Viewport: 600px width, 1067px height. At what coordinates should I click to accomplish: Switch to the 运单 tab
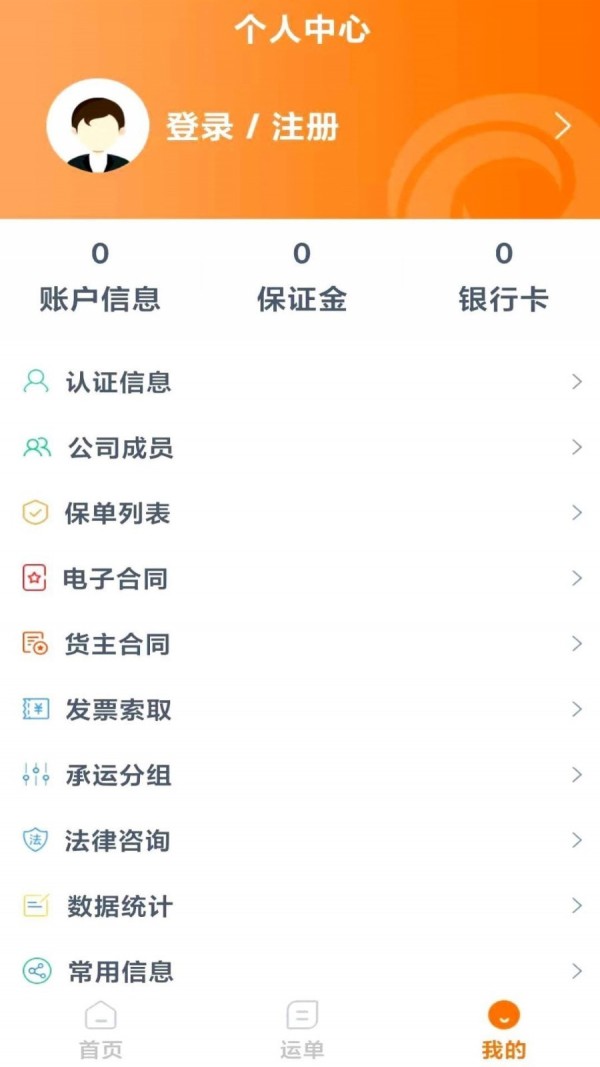[x=302, y=1030]
